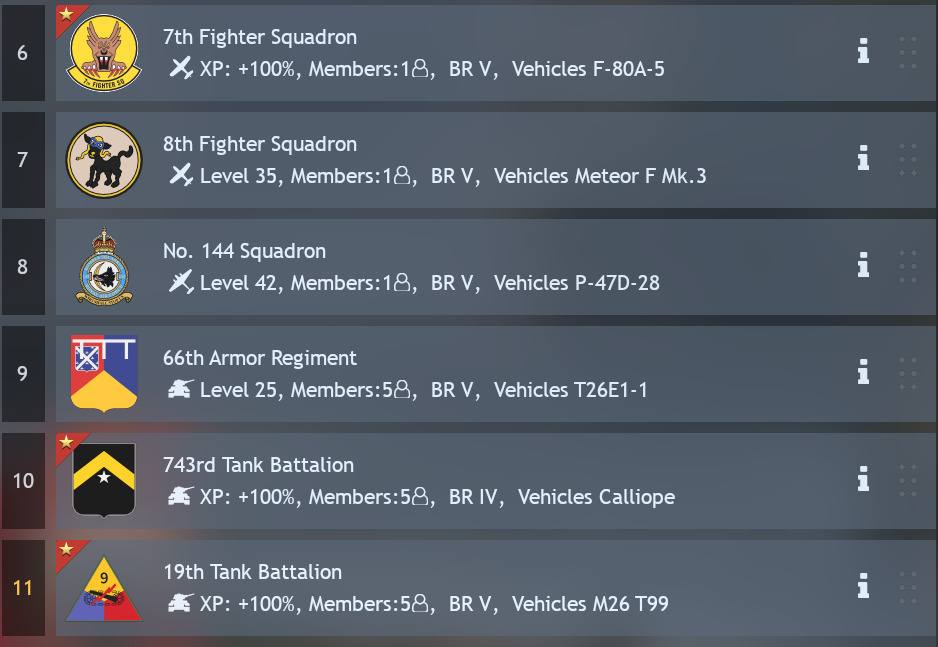Tap the reorder grip on 66th Armor Regiment
The width and height of the screenshot is (938, 647).
pos(908,373)
